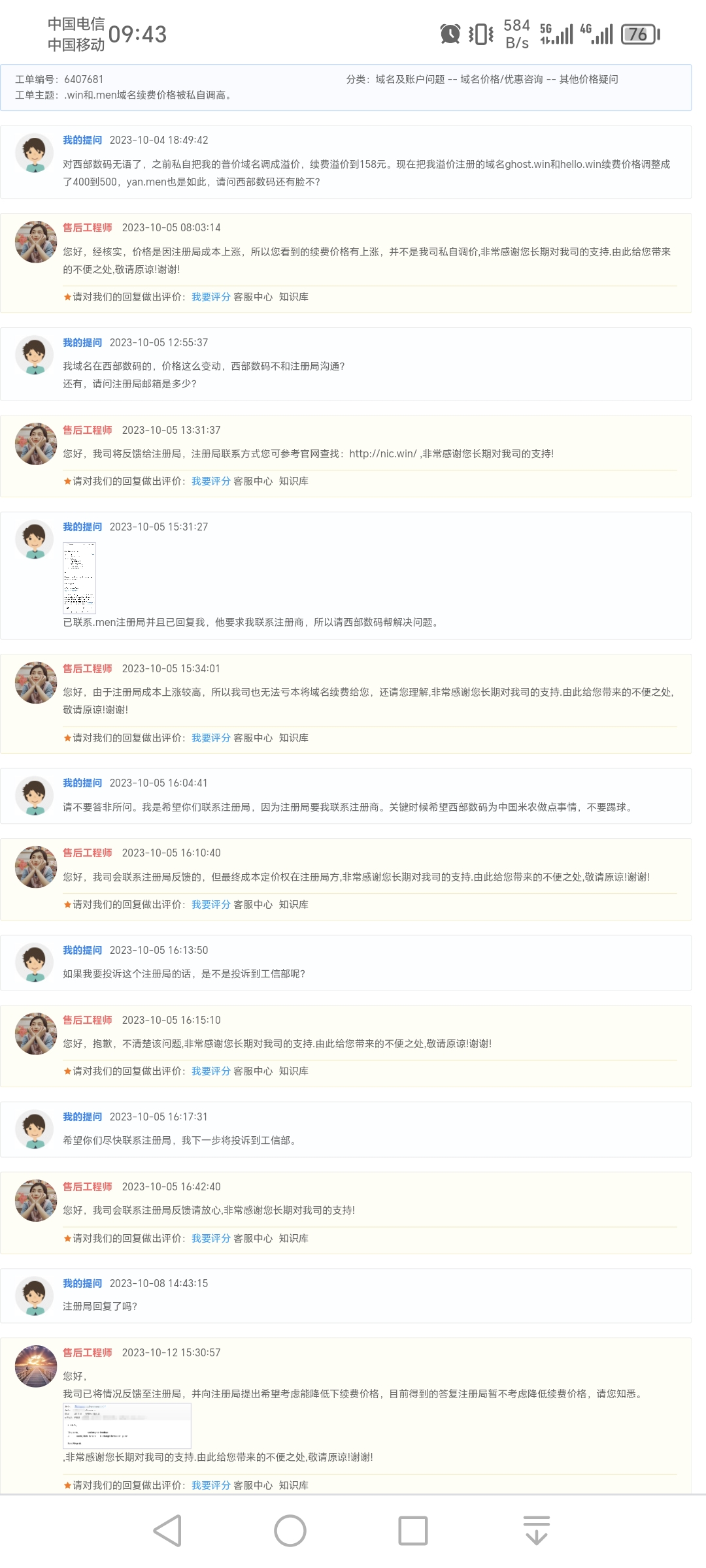The height and width of the screenshot is (1568, 706).
Task: Go to the home screen
Action: [290, 1531]
